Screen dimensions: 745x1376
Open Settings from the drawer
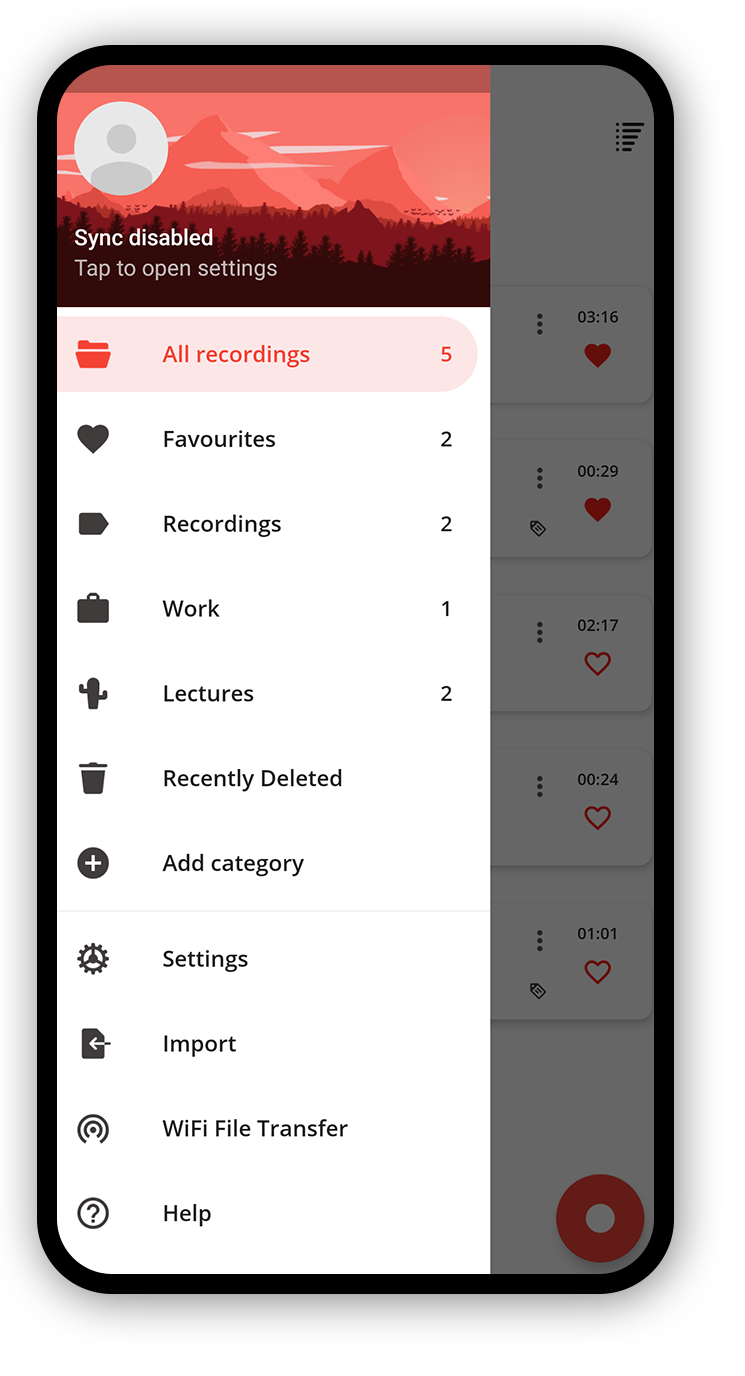coord(205,960)
